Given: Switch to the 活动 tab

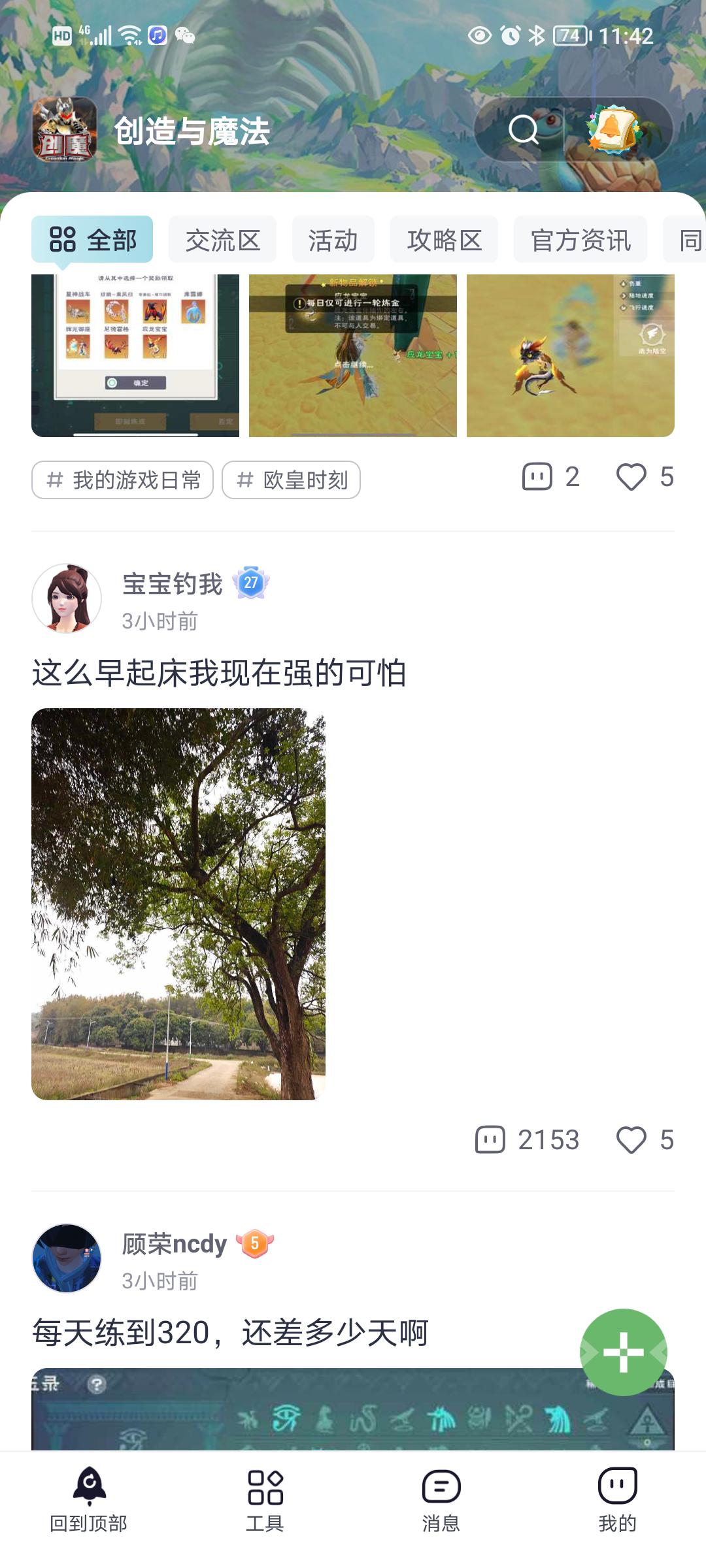Looking at the screenshot, I should 333,239.
